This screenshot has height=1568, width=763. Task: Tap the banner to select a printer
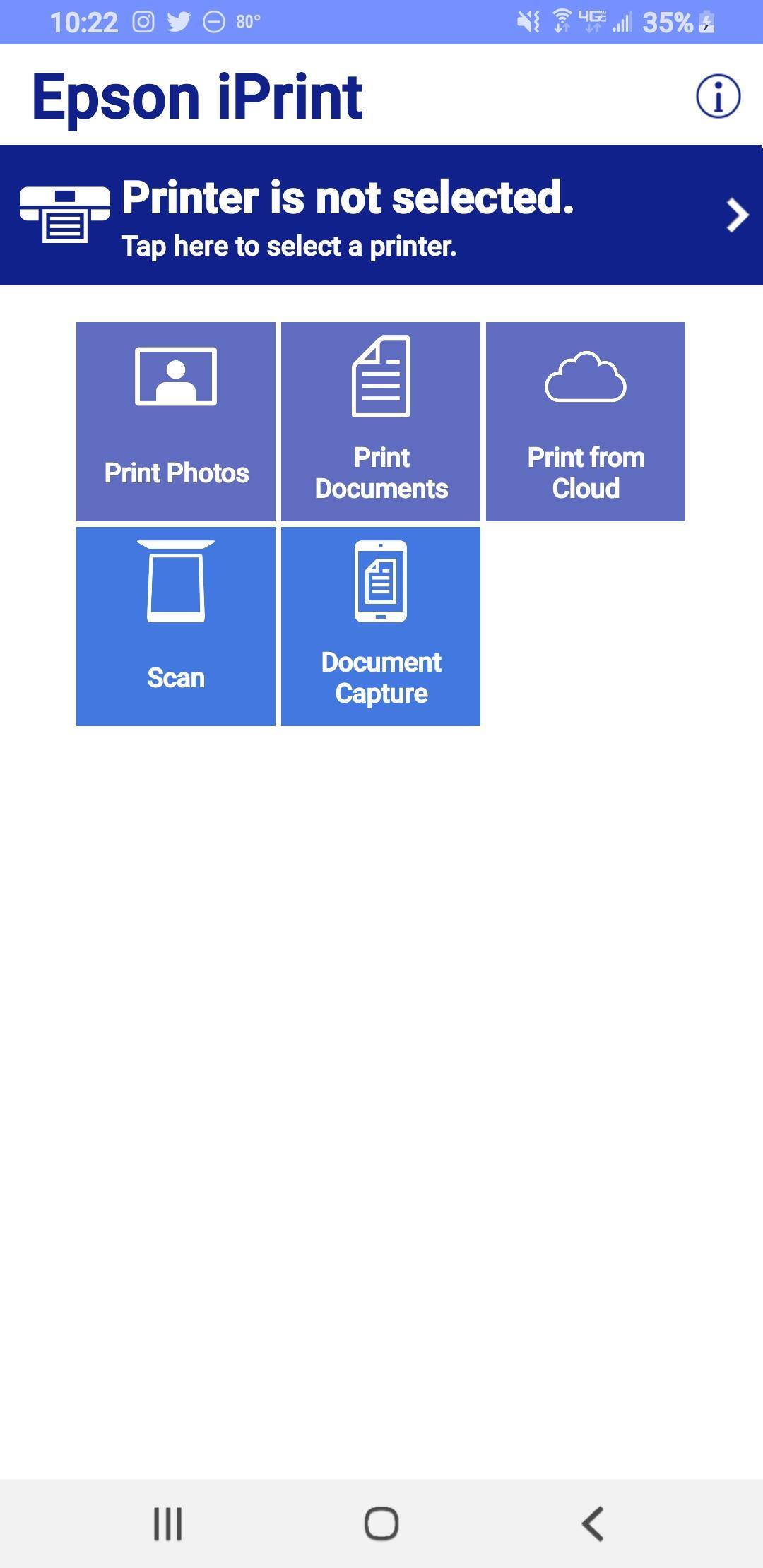pyautogui.click(x=381, y=215)
